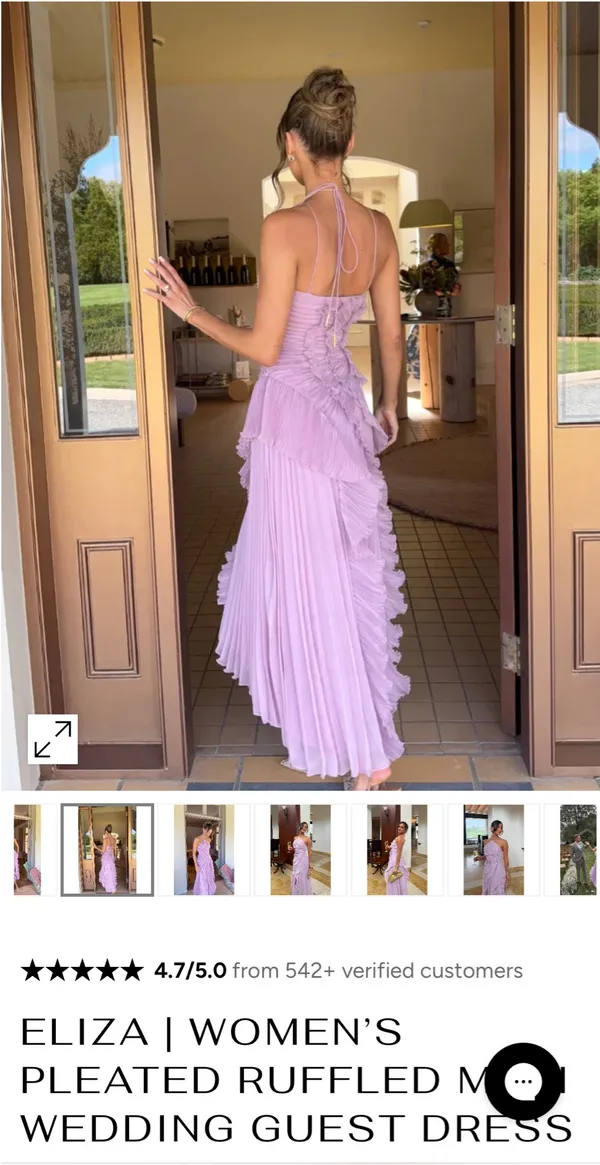Select the thumbnail of the woman holding a gold clutch
Viewport: 600px width, 1165px height.
click(397, 849)
